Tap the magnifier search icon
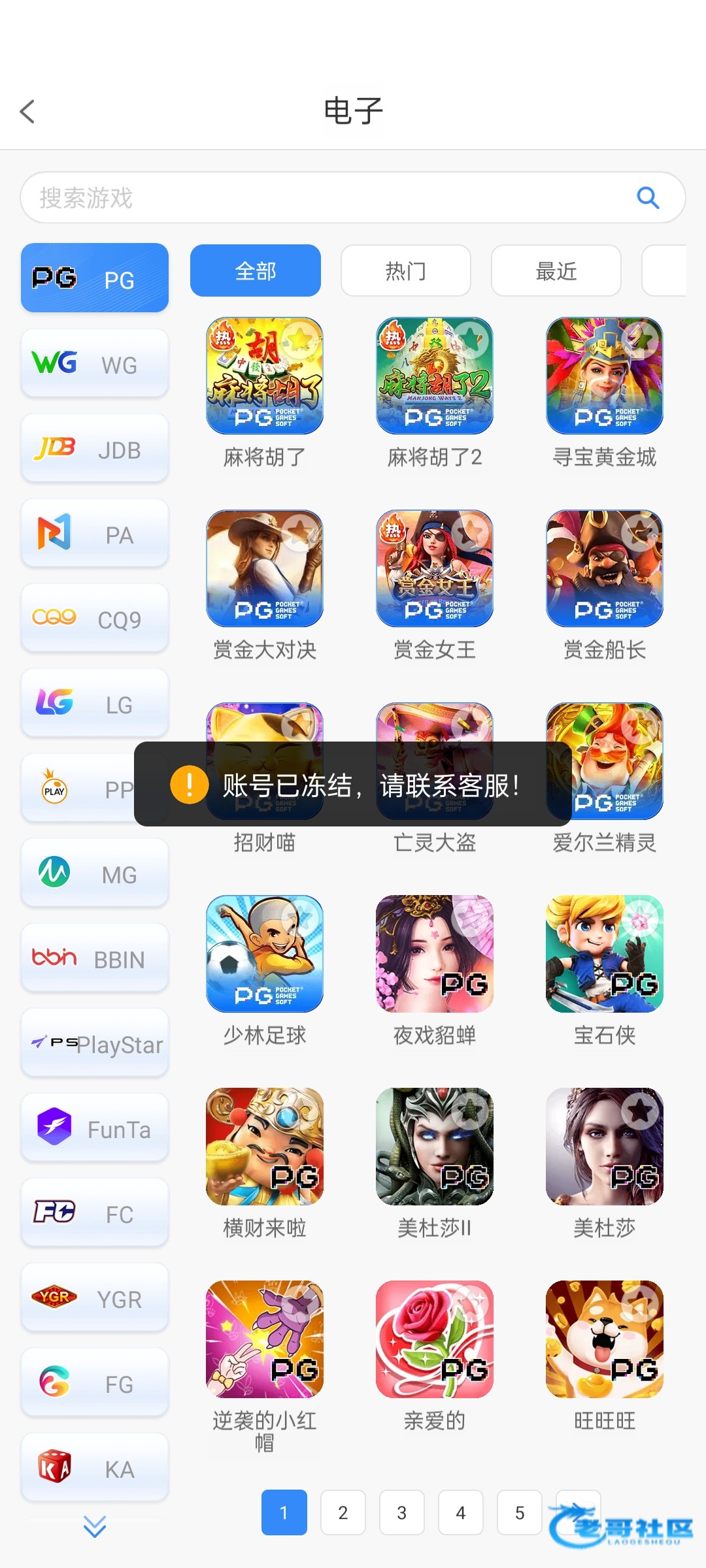Screen dimensions: 706x1568 (x=648, y=197)
